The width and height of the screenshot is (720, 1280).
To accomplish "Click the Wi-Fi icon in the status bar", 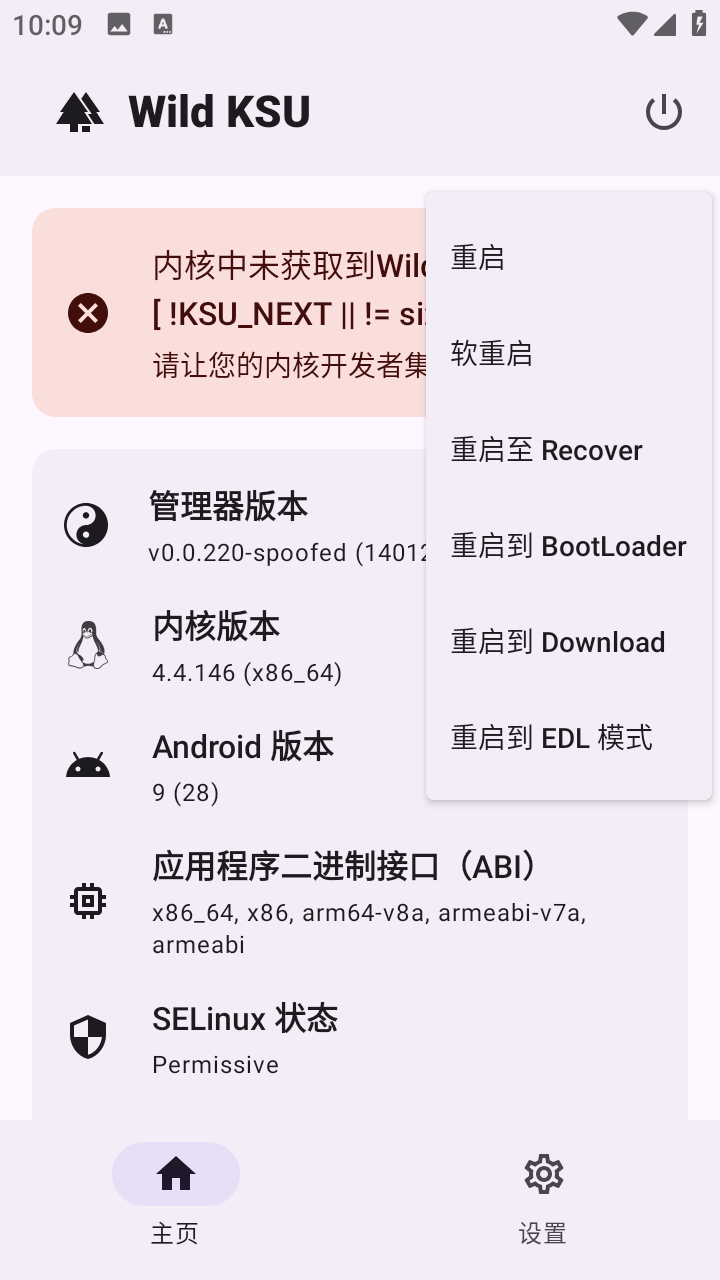I will tap(632, 23).
